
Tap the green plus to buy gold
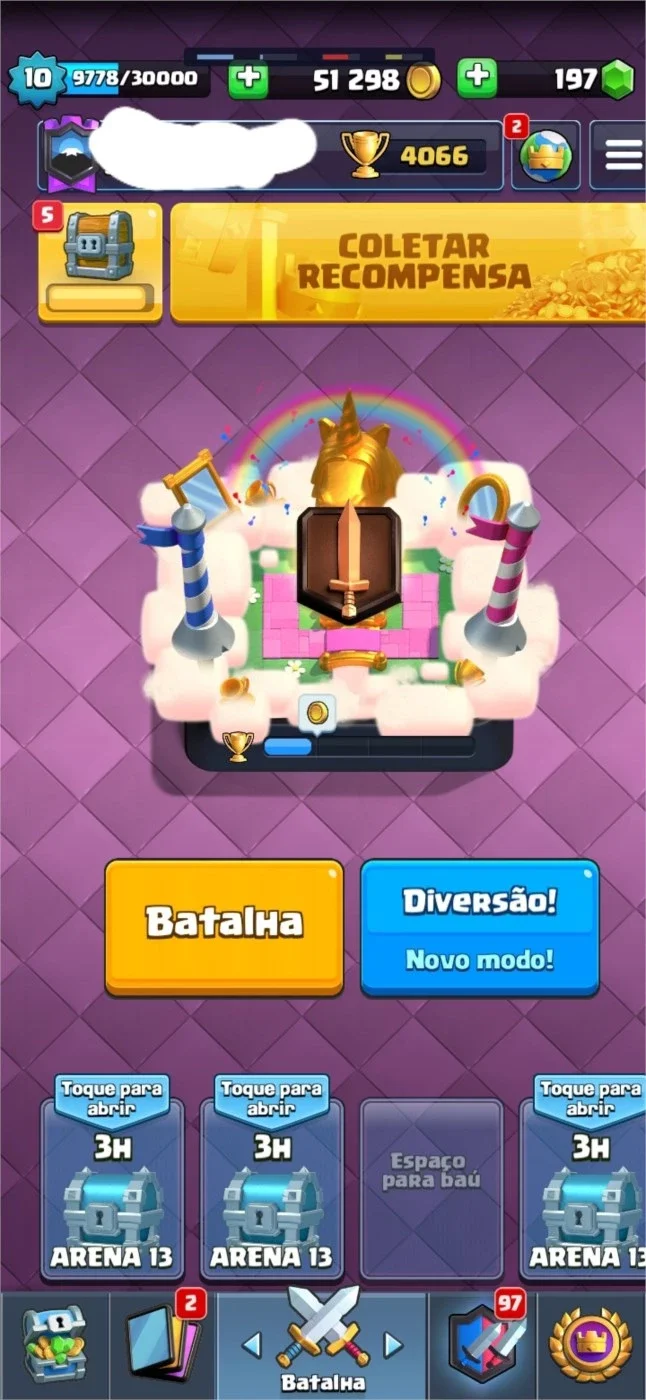pyautogui.click(x=248, y=78)
